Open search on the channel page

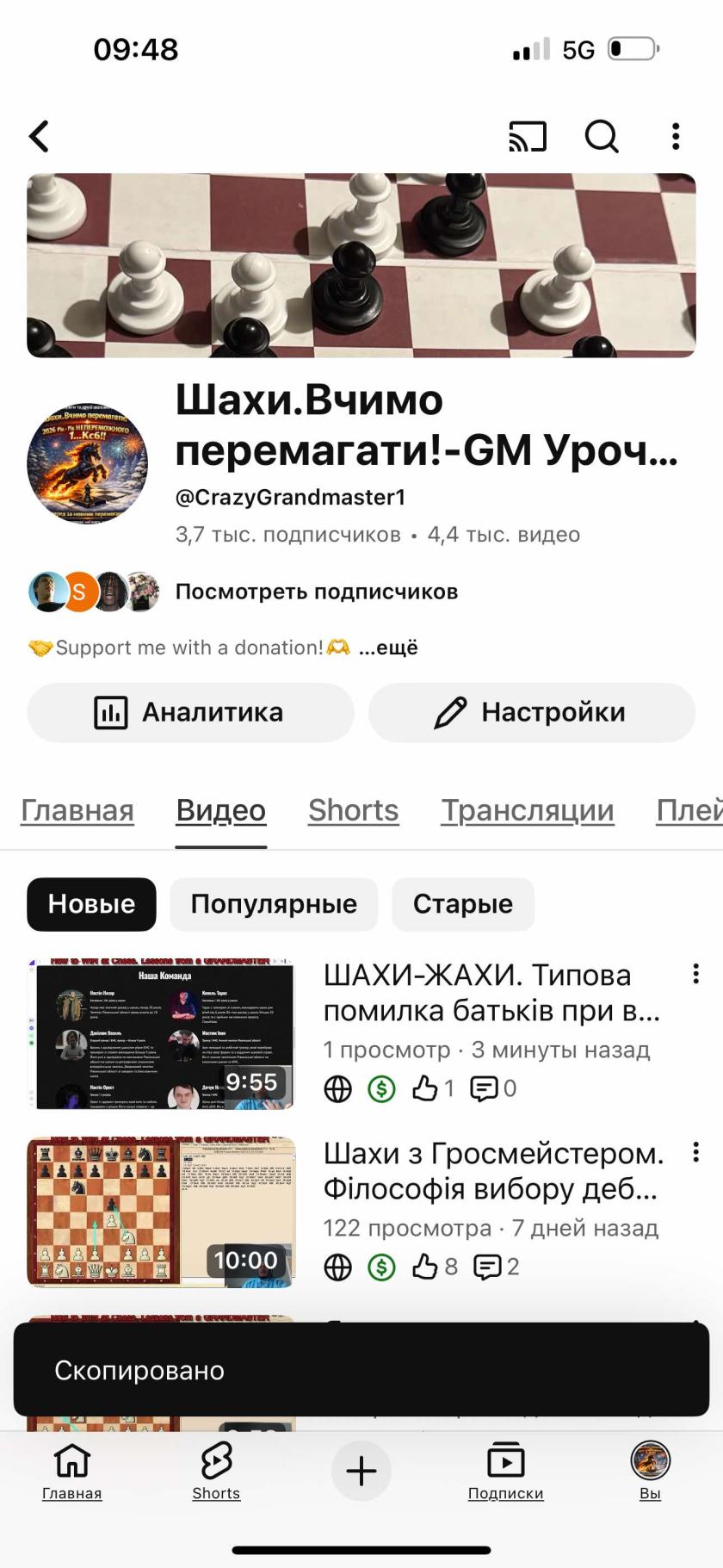coord(601,136)
